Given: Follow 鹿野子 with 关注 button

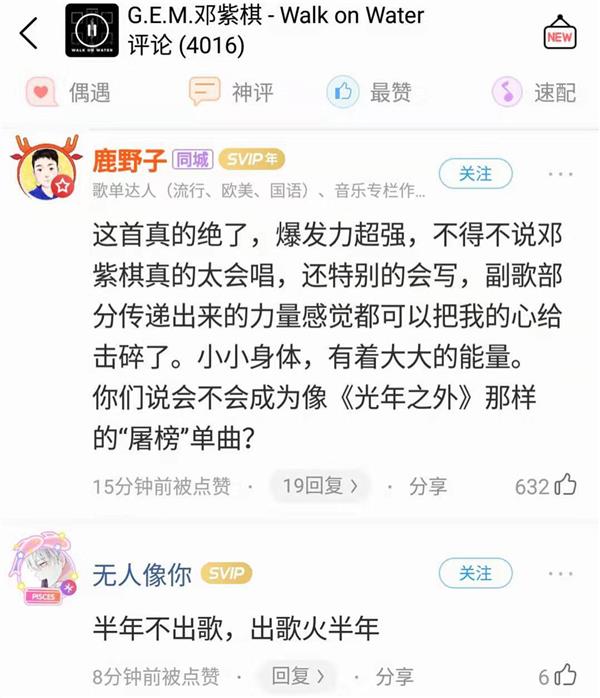Looking at the screenshot, I should pos(475,173).
